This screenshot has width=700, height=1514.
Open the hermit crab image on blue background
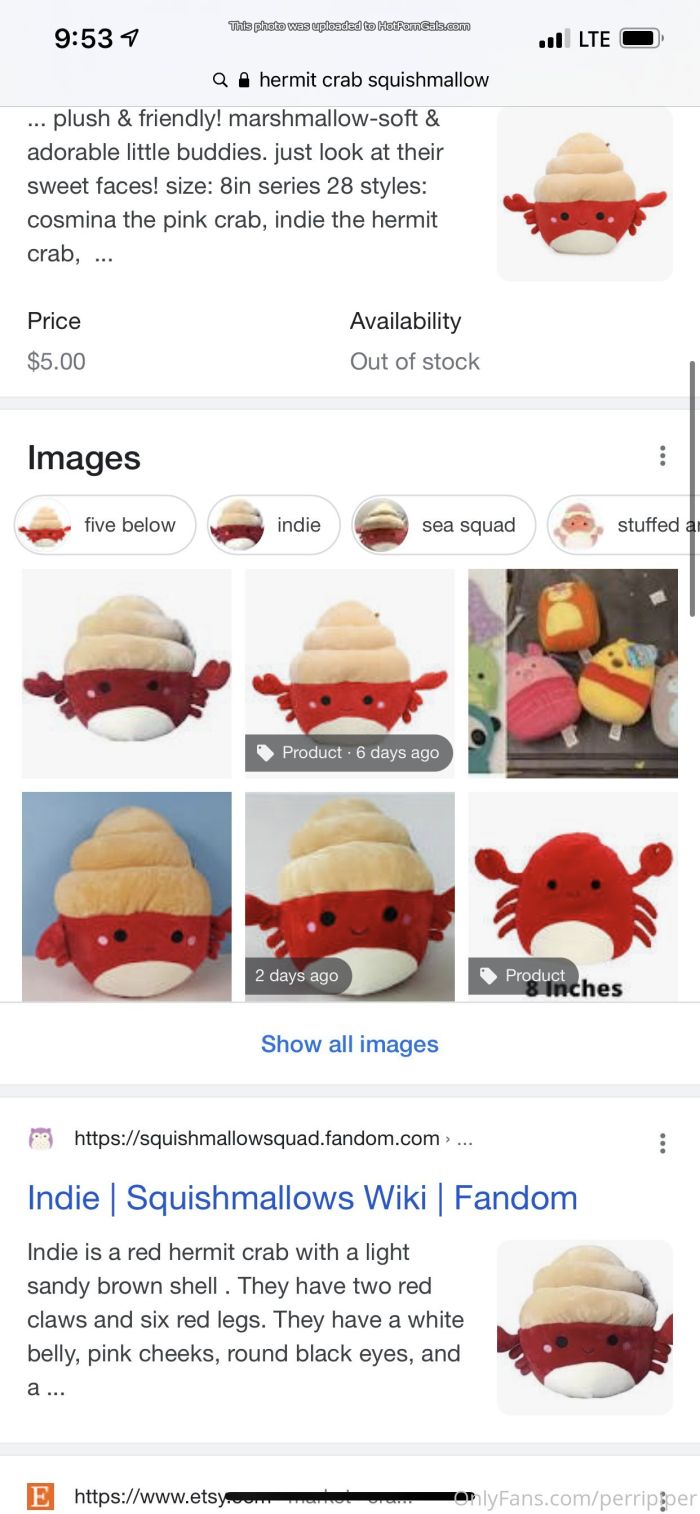pos(127,896)
